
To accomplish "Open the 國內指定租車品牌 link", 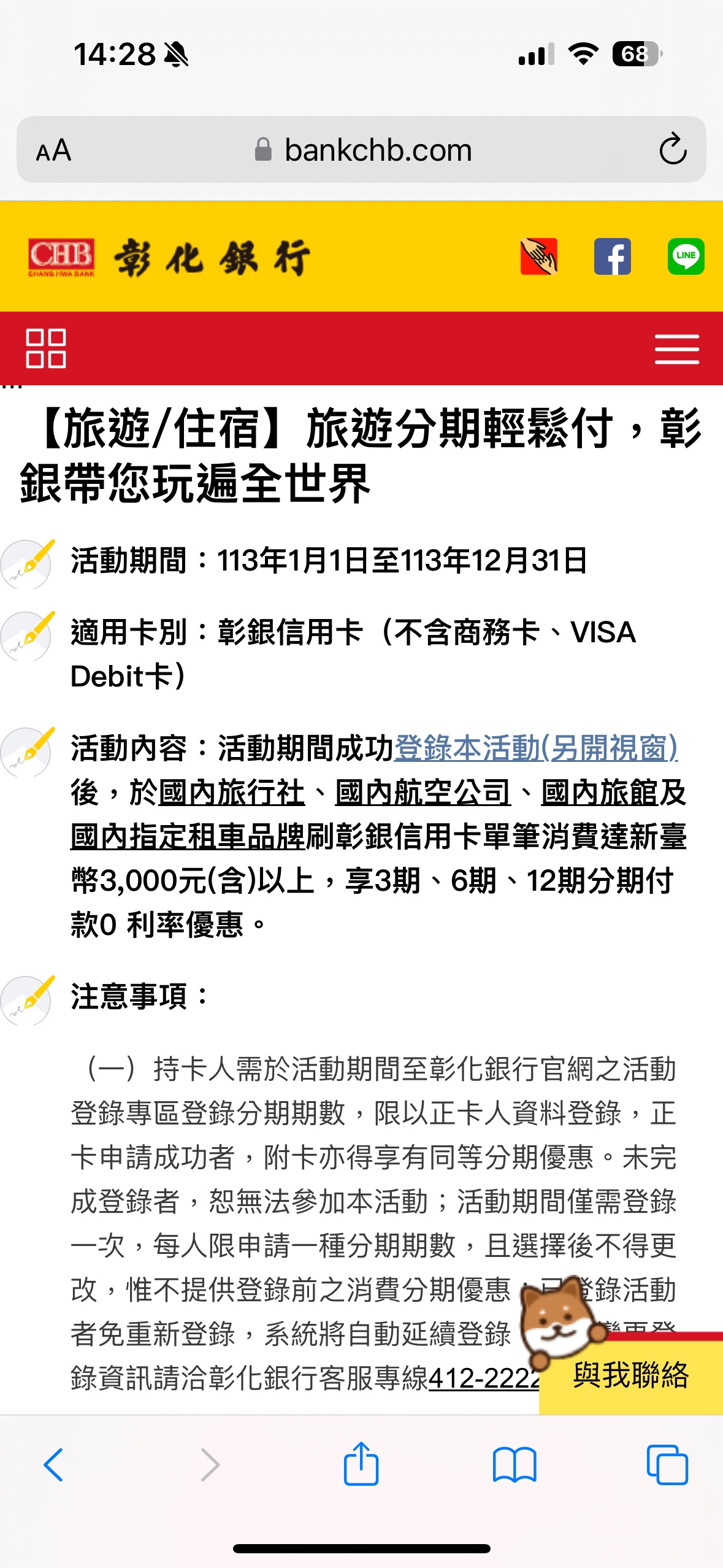I will (x=188, y=836).
